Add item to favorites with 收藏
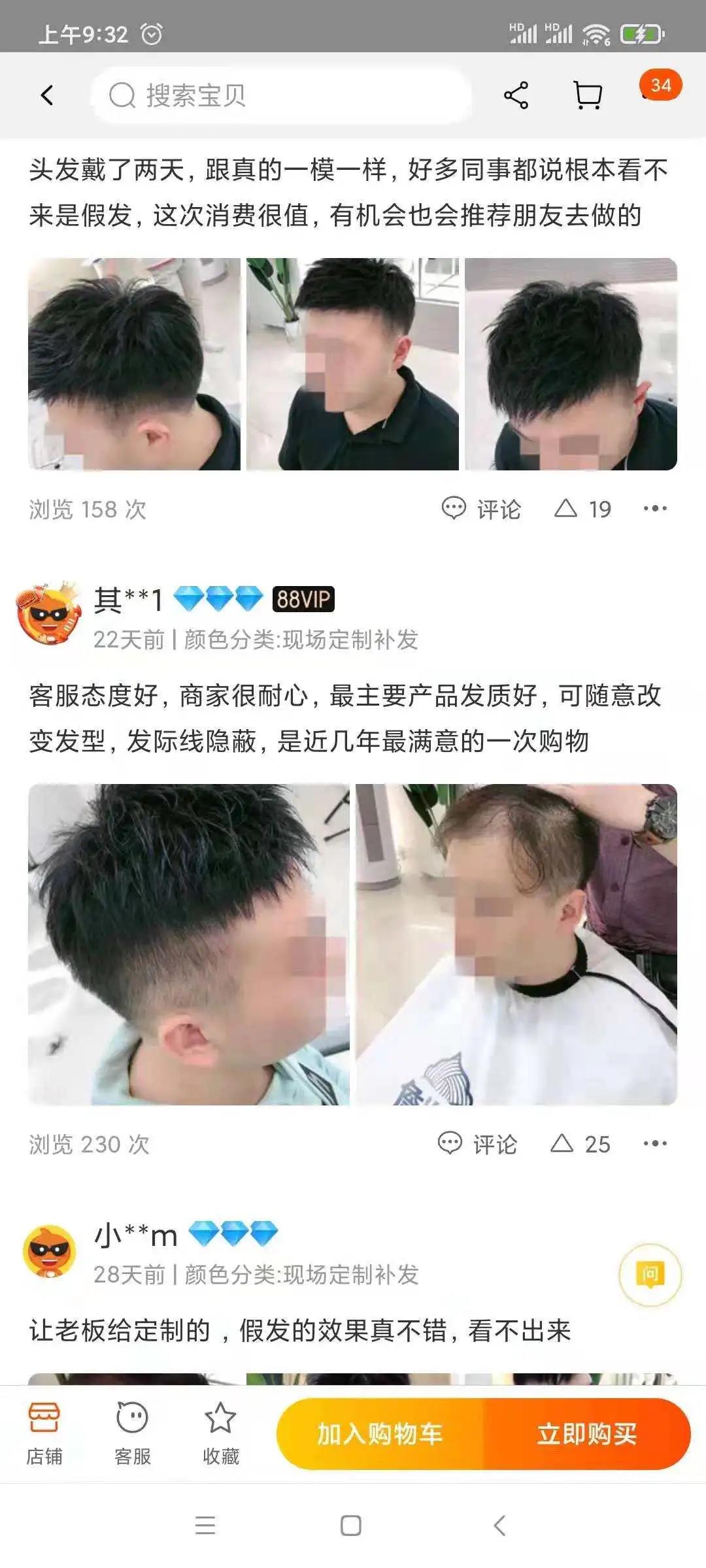The height and width of the screenshot is (1568, 706). pyautogui.click(x=221, y=1434)
